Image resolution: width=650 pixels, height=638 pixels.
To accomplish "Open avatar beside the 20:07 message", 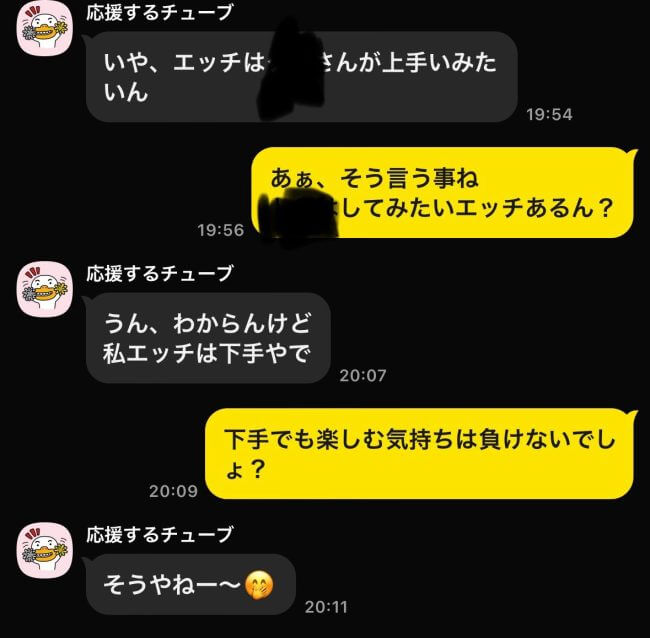I will coord(45,290).
